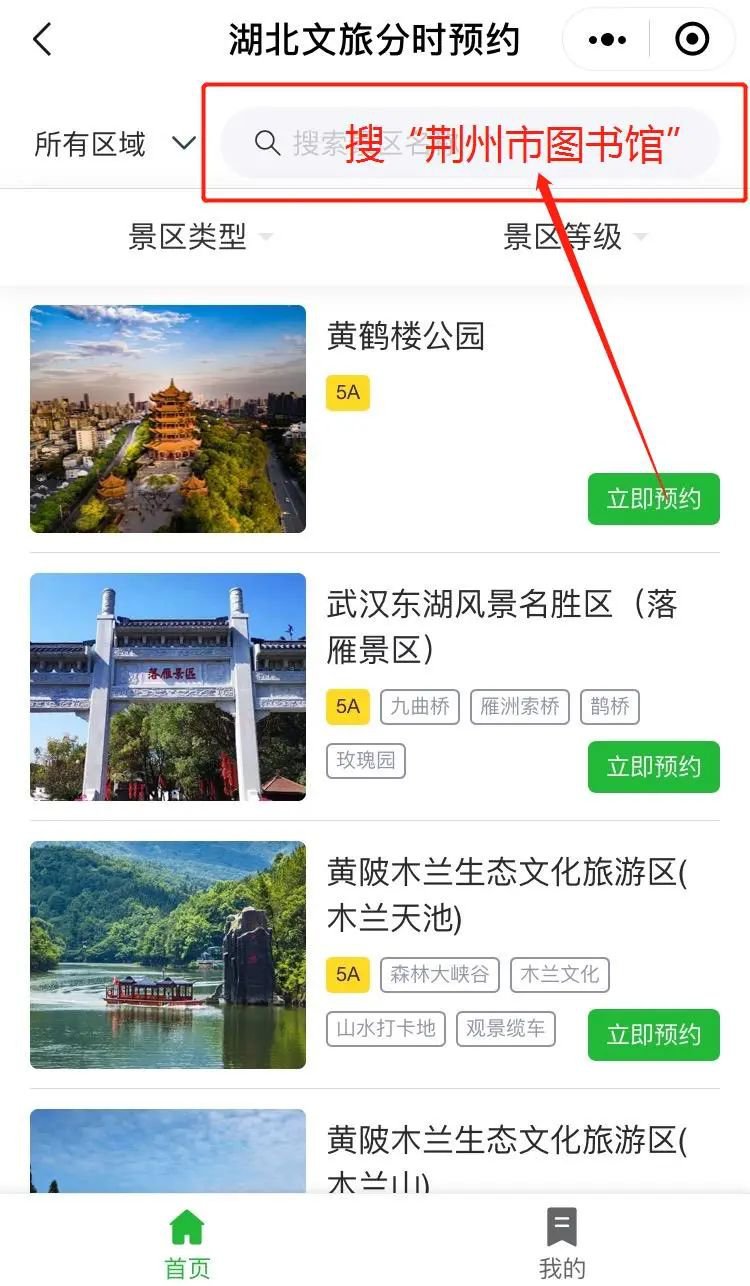The width and height of the screenshot is (750, 1286).
Task: Tap 立即预约 for 木兰天池
Action: [653, 1035]
